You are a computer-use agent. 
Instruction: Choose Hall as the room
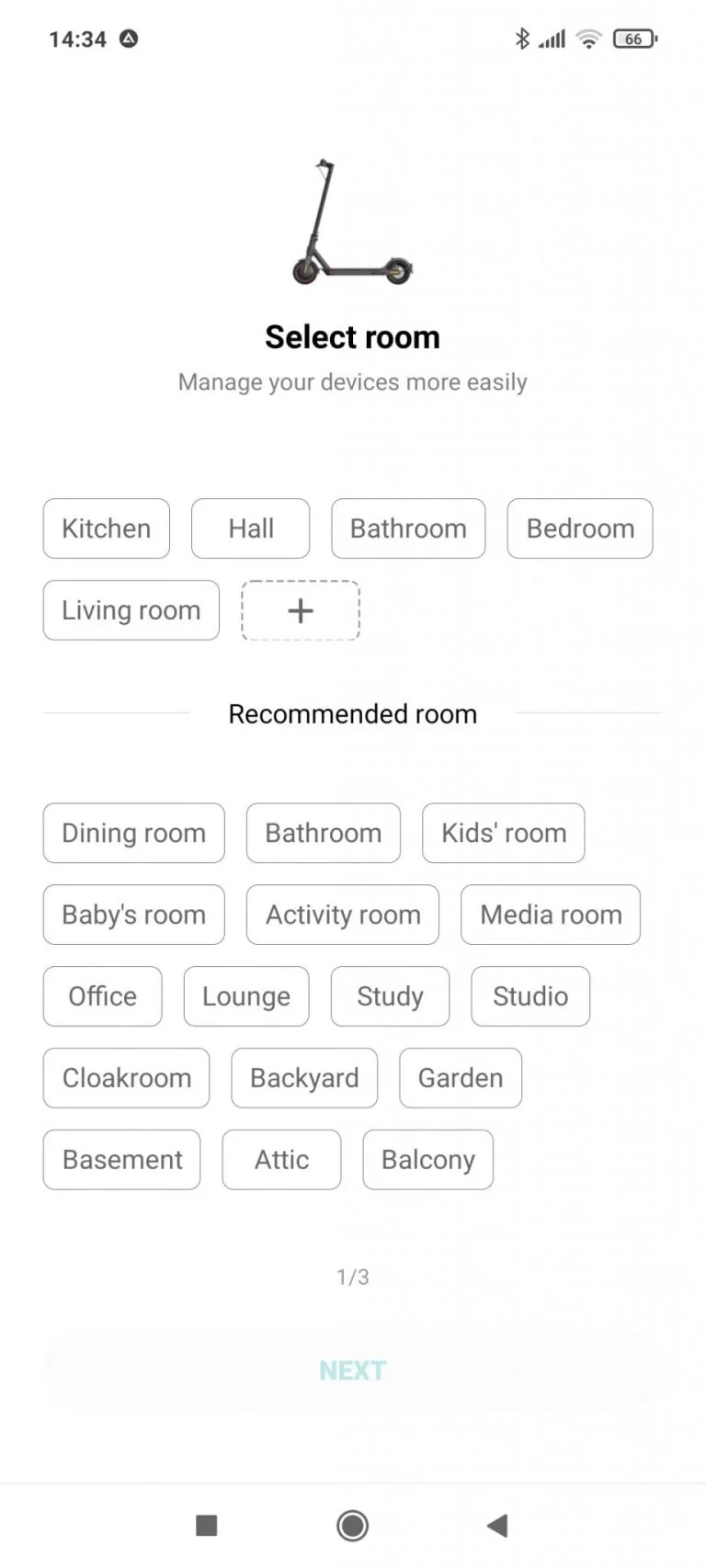pyautogui.click(x=250, y=528)
